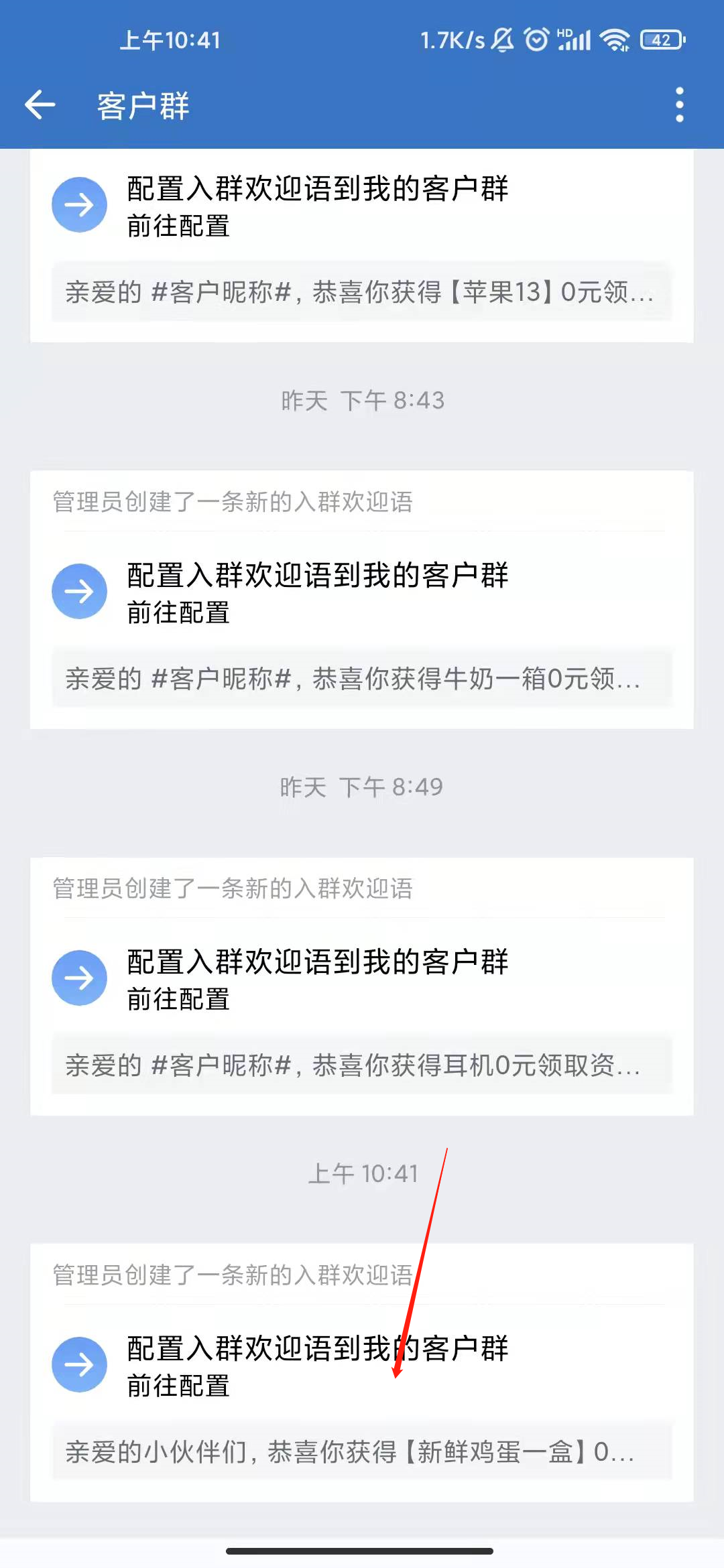Open the welcome message card mentioning 苹果13
This screenshot has height=1568, width=724.
point(362,245)
